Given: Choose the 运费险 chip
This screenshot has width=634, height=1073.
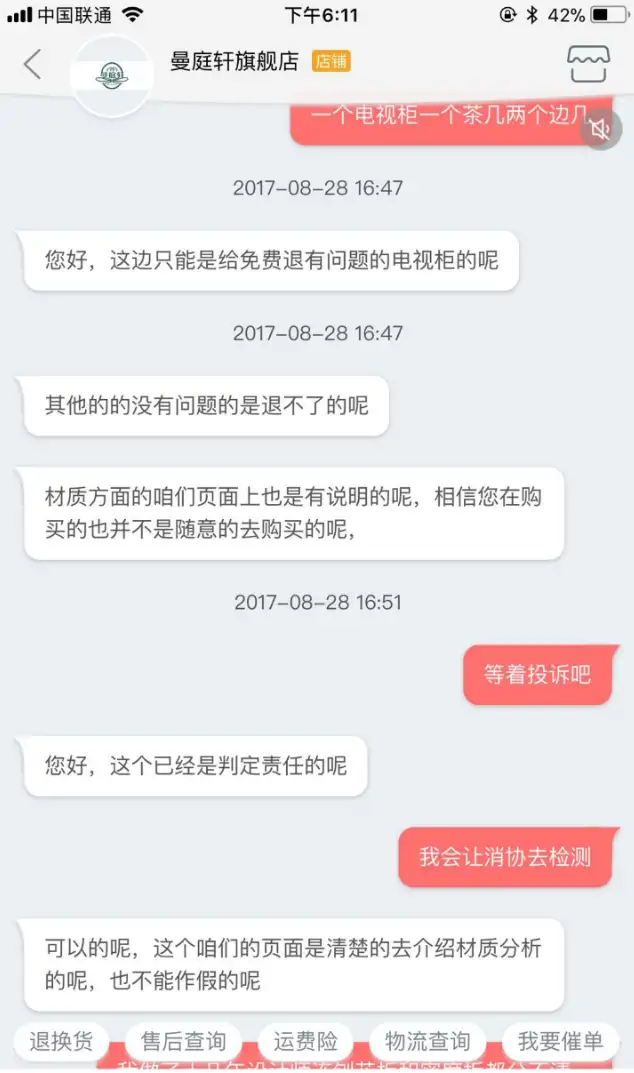Looking at the screenshot, I should click(305, 1042).
